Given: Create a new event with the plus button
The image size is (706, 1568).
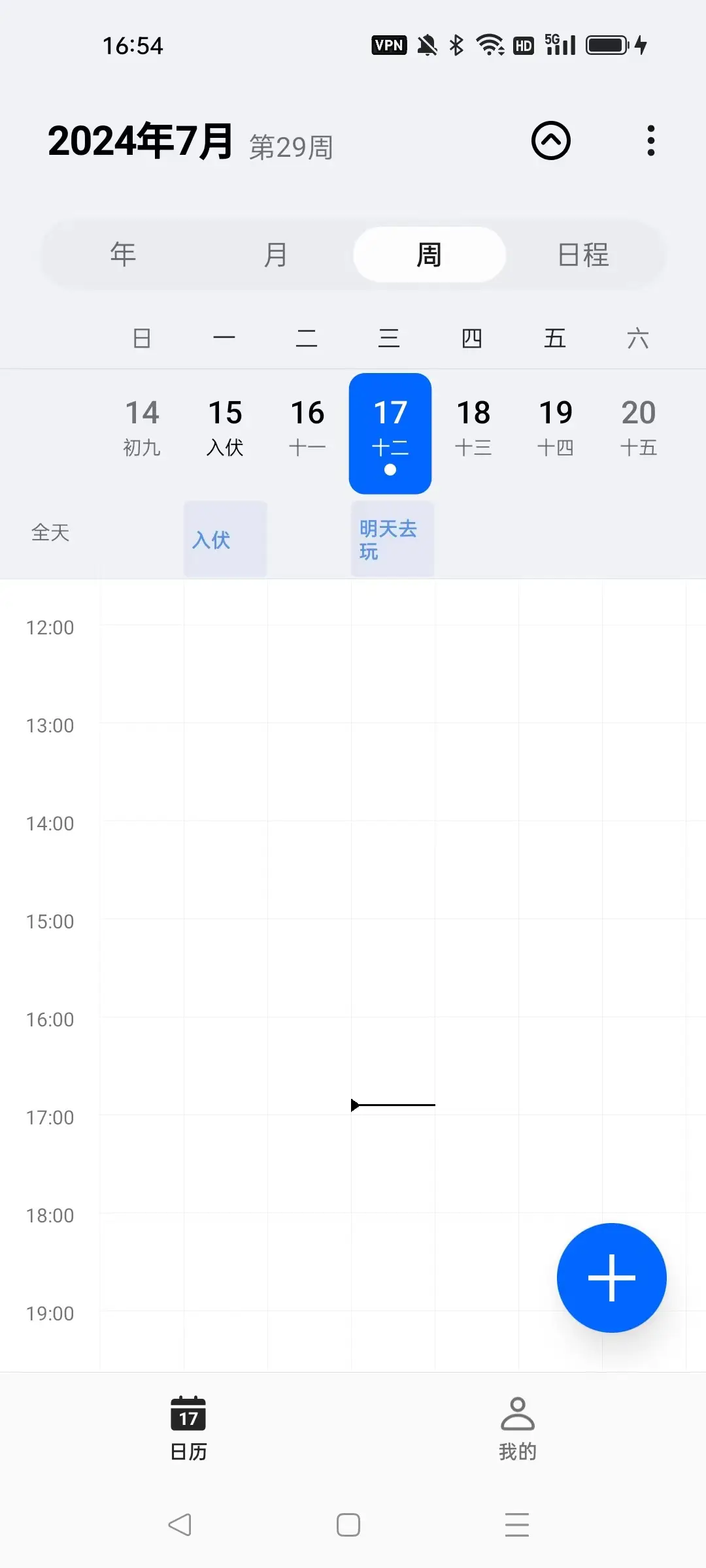Looking at the screenshot, I should point(611,1277).
